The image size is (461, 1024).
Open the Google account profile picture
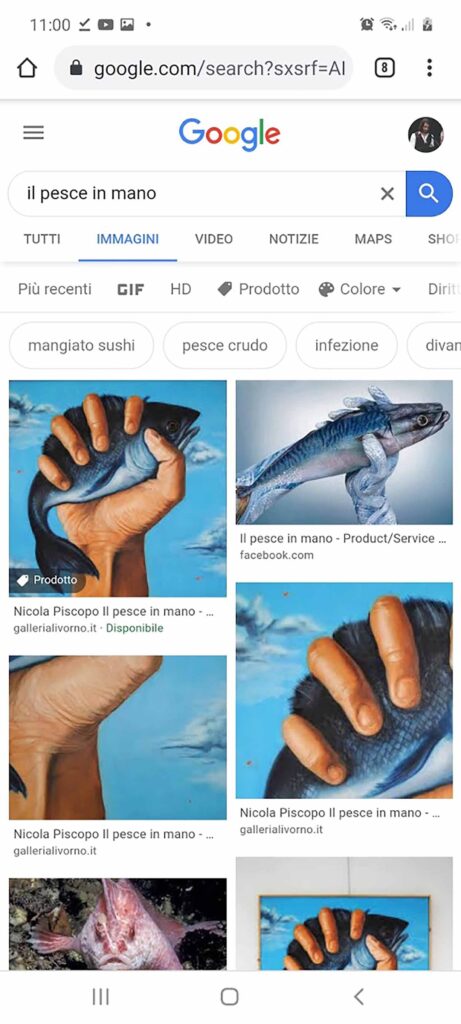426,135
